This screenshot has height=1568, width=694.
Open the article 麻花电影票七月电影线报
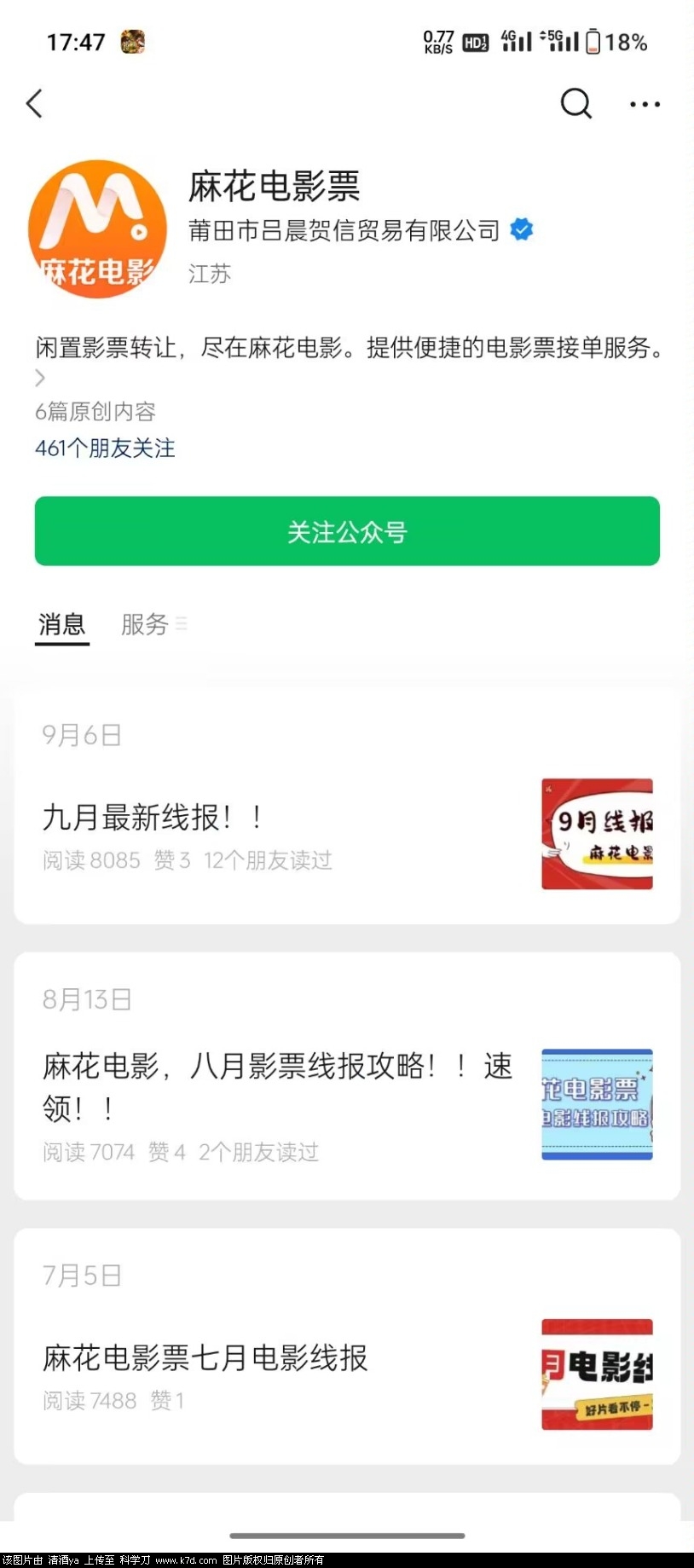coord(205,1358)
